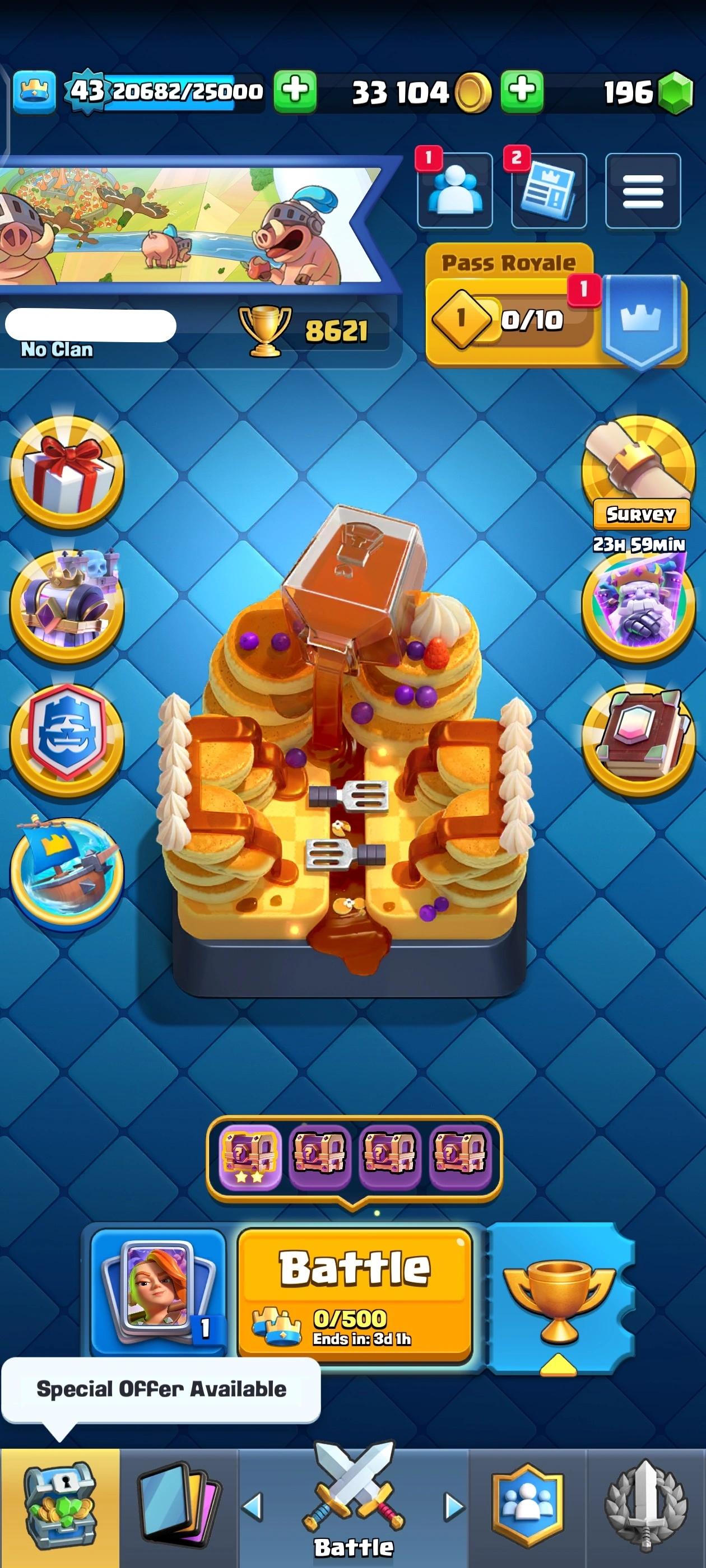Open the gift box rewards

click(x=67, y=471)
